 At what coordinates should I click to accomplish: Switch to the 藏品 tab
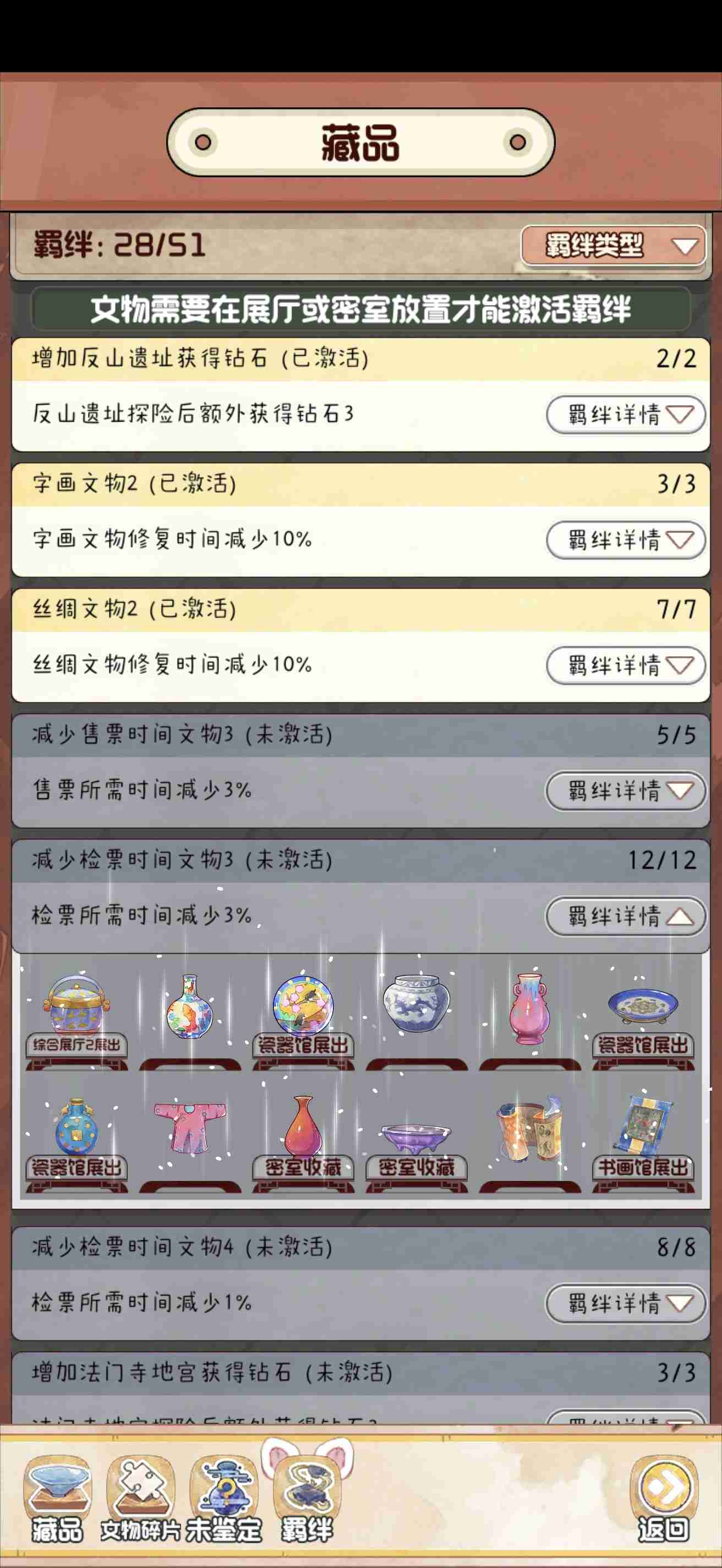click(x=57, y=1499)
